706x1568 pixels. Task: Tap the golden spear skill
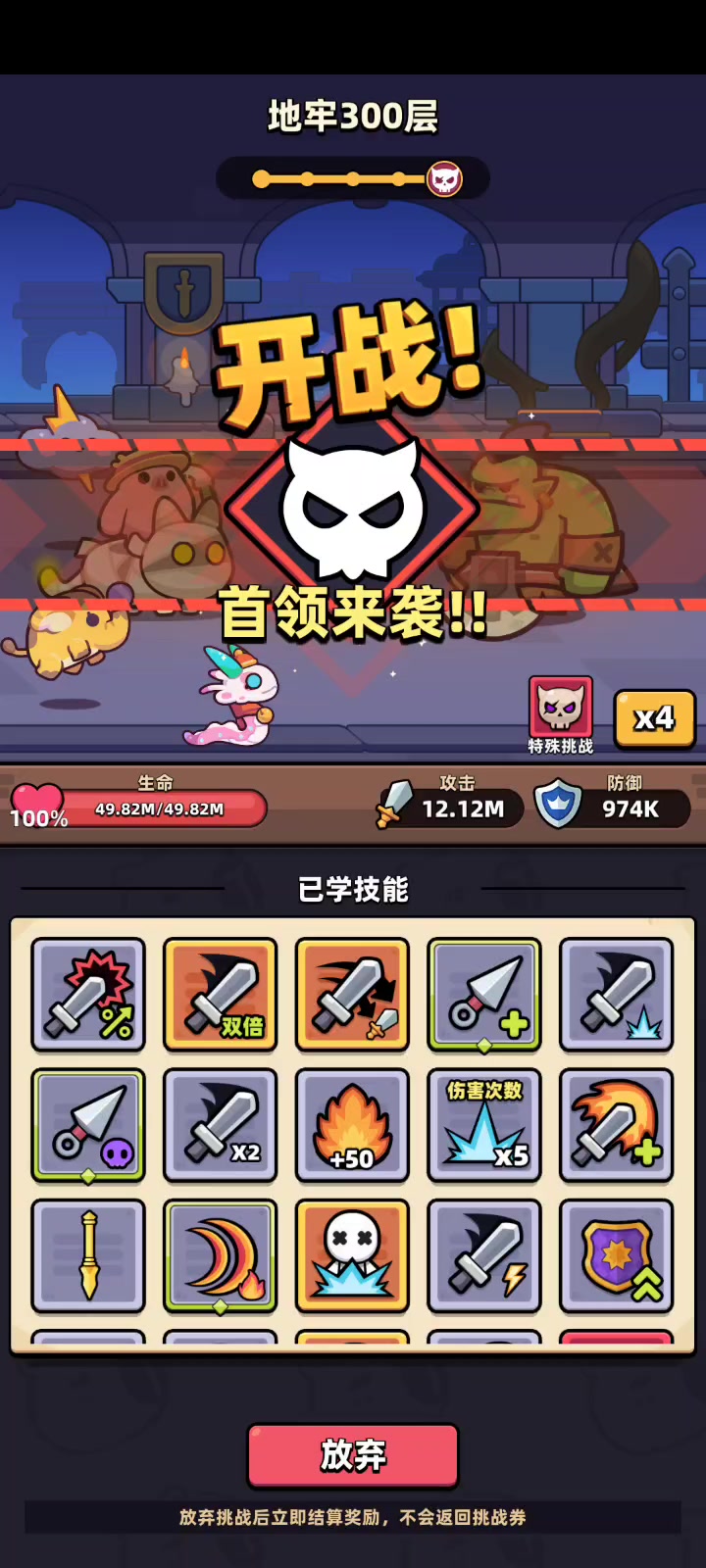[88, 1255]
